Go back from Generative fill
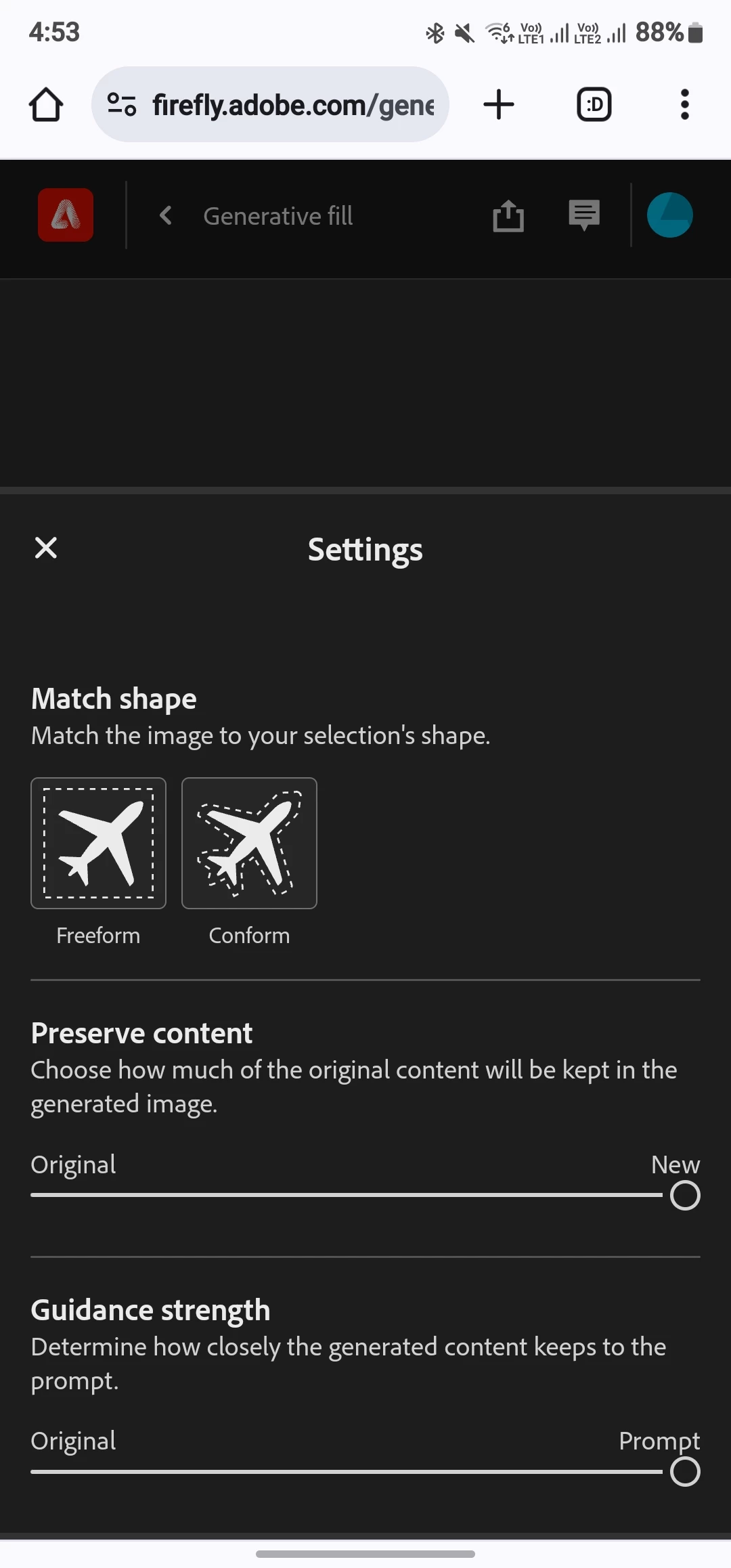Screen dimensions: 731x1568 [166, 216]
